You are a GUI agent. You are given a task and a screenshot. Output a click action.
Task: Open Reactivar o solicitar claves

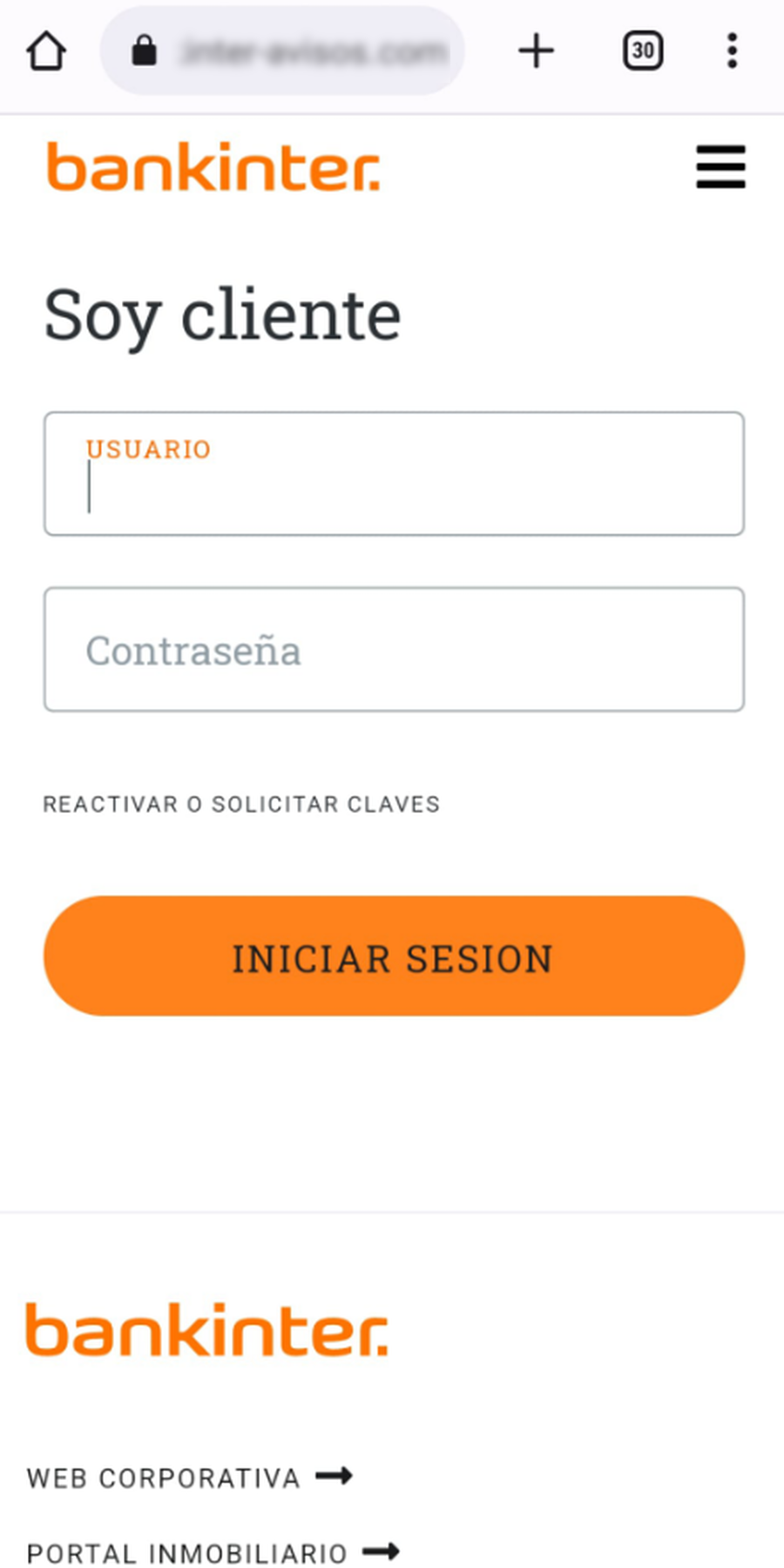tap(241, 804)
